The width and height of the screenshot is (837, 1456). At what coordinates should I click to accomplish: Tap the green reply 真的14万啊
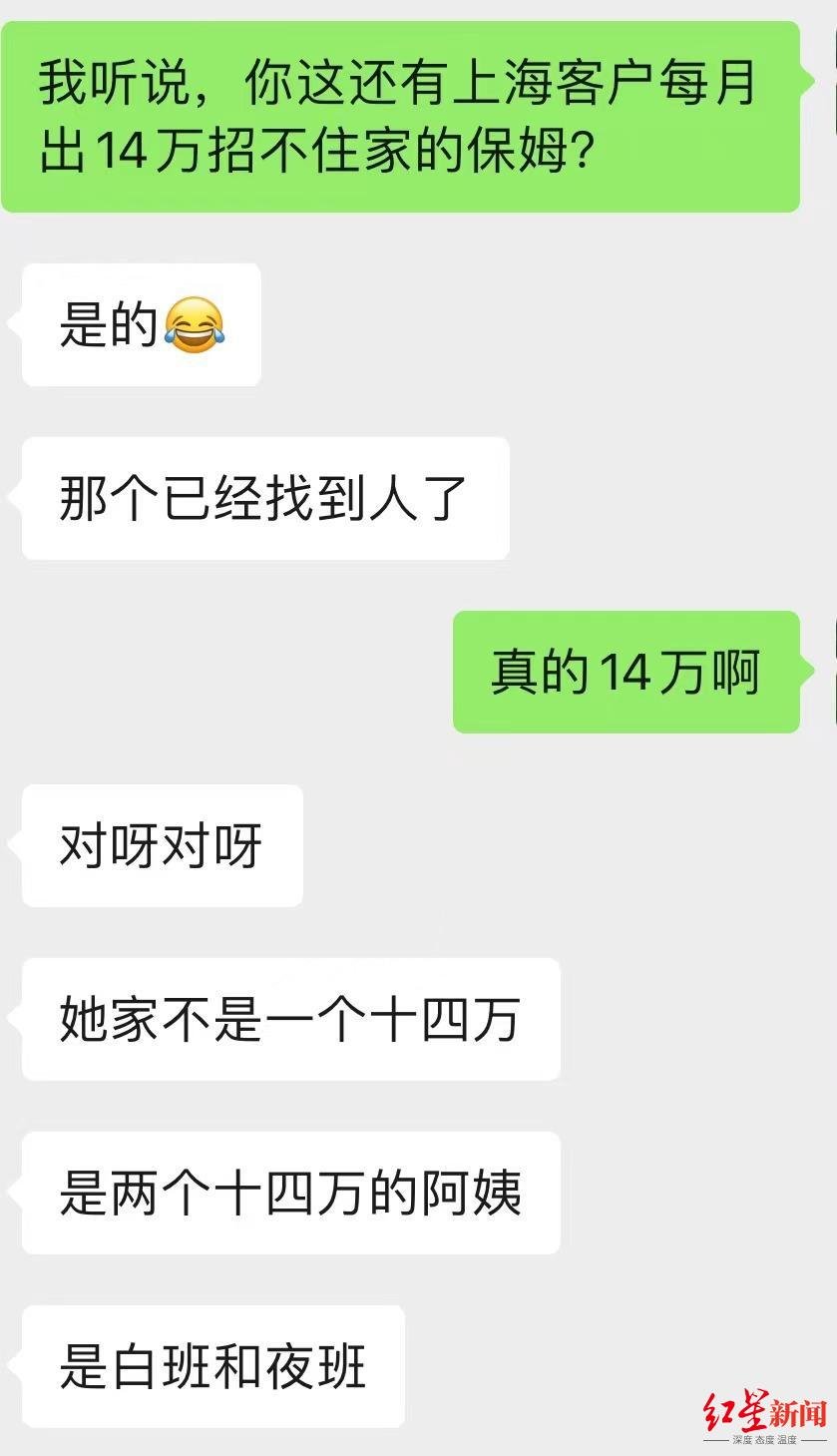tap(627, 672)
